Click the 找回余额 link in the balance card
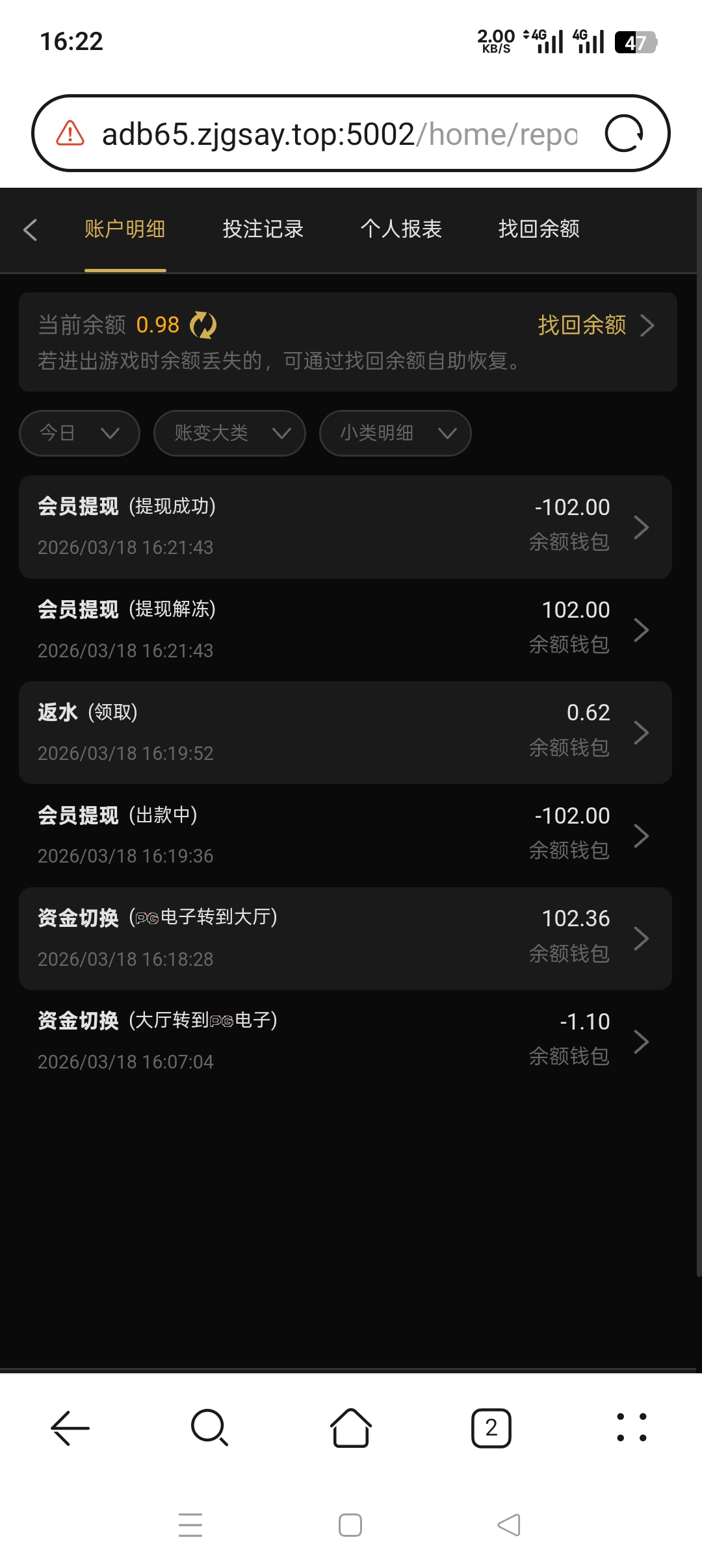 tap(582, 325)
